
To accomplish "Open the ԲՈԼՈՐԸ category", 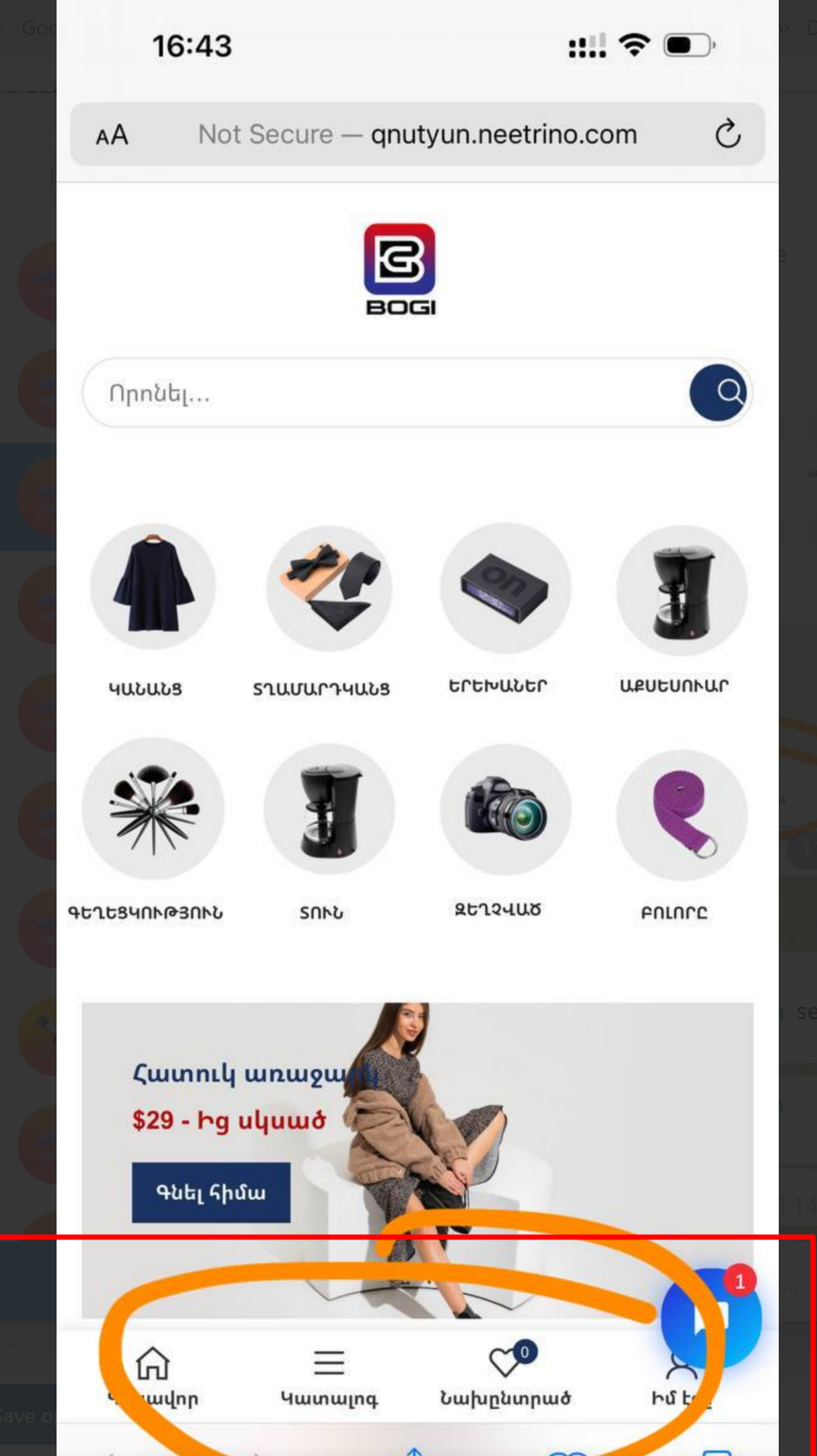I will tap(681, 814).
